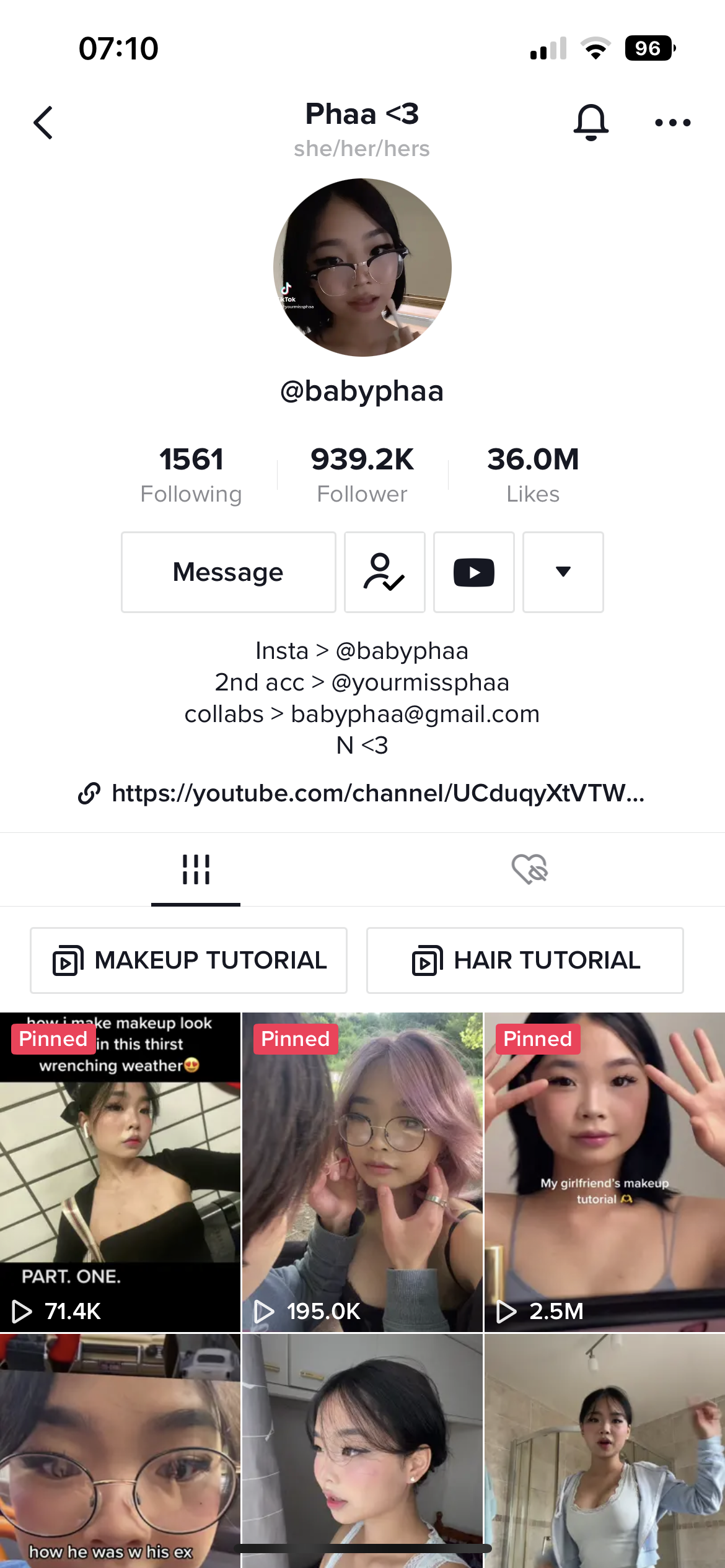Switch to the videos grid tab
Screen dimensions: 725x1568
(x=196, y=869)
